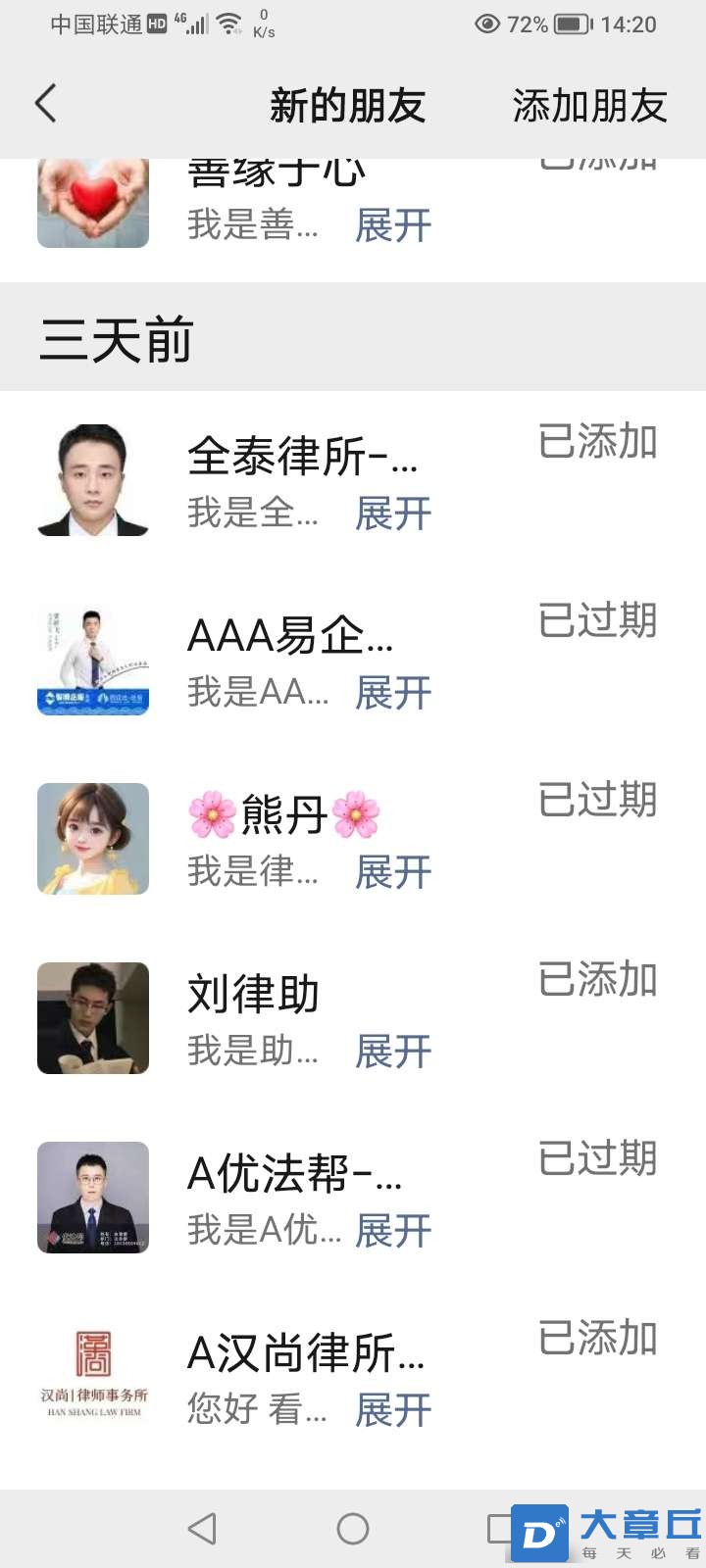Tap the system back triangle button

(202, 1528)
